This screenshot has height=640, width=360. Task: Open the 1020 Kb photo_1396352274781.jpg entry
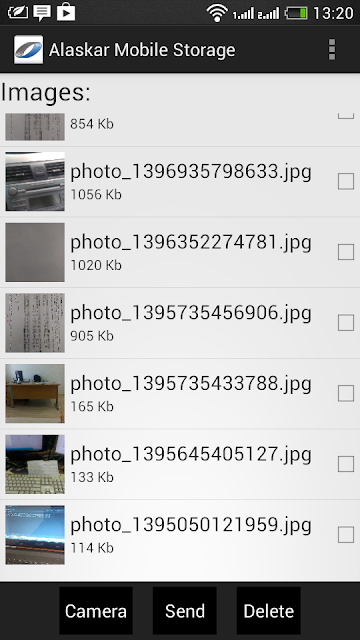coord(180,252)
